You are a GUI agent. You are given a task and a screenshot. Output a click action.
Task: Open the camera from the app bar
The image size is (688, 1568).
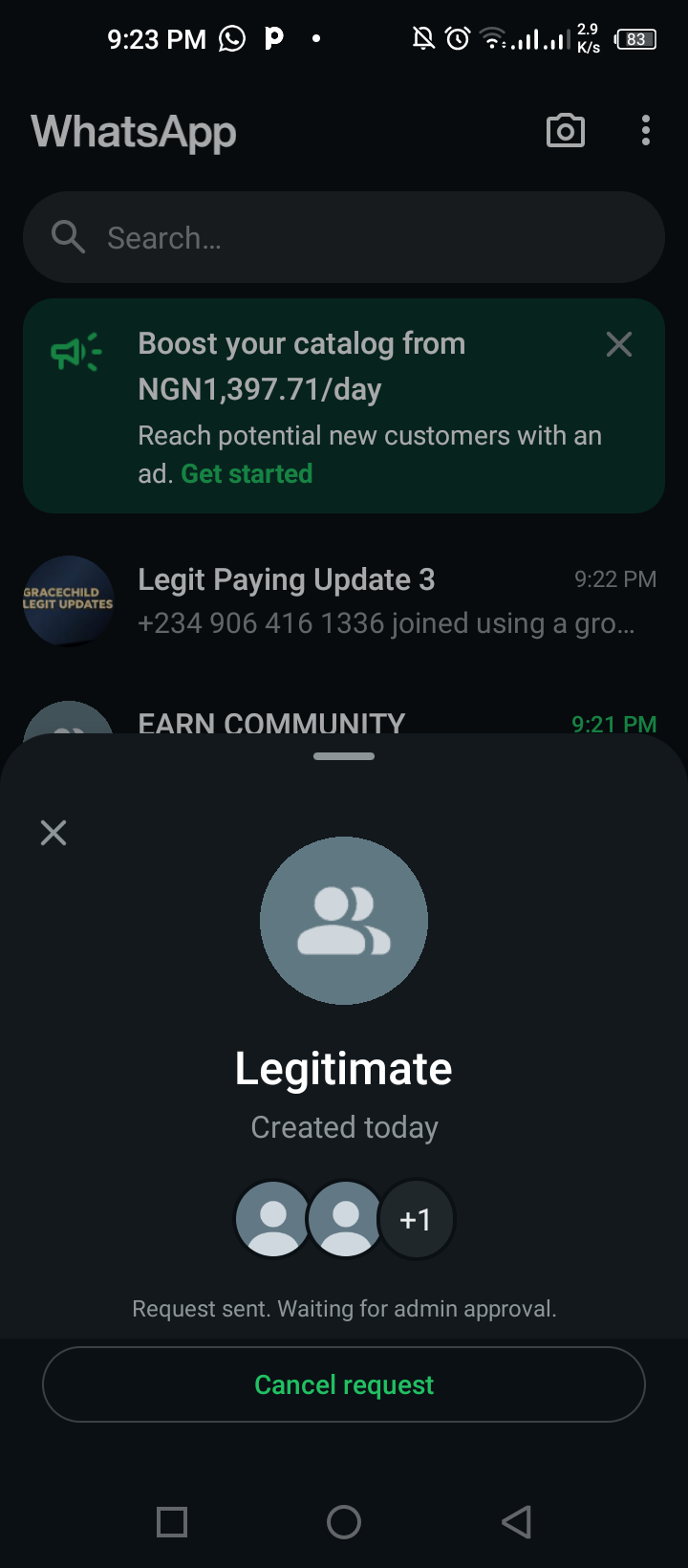[x=566, y=131]
